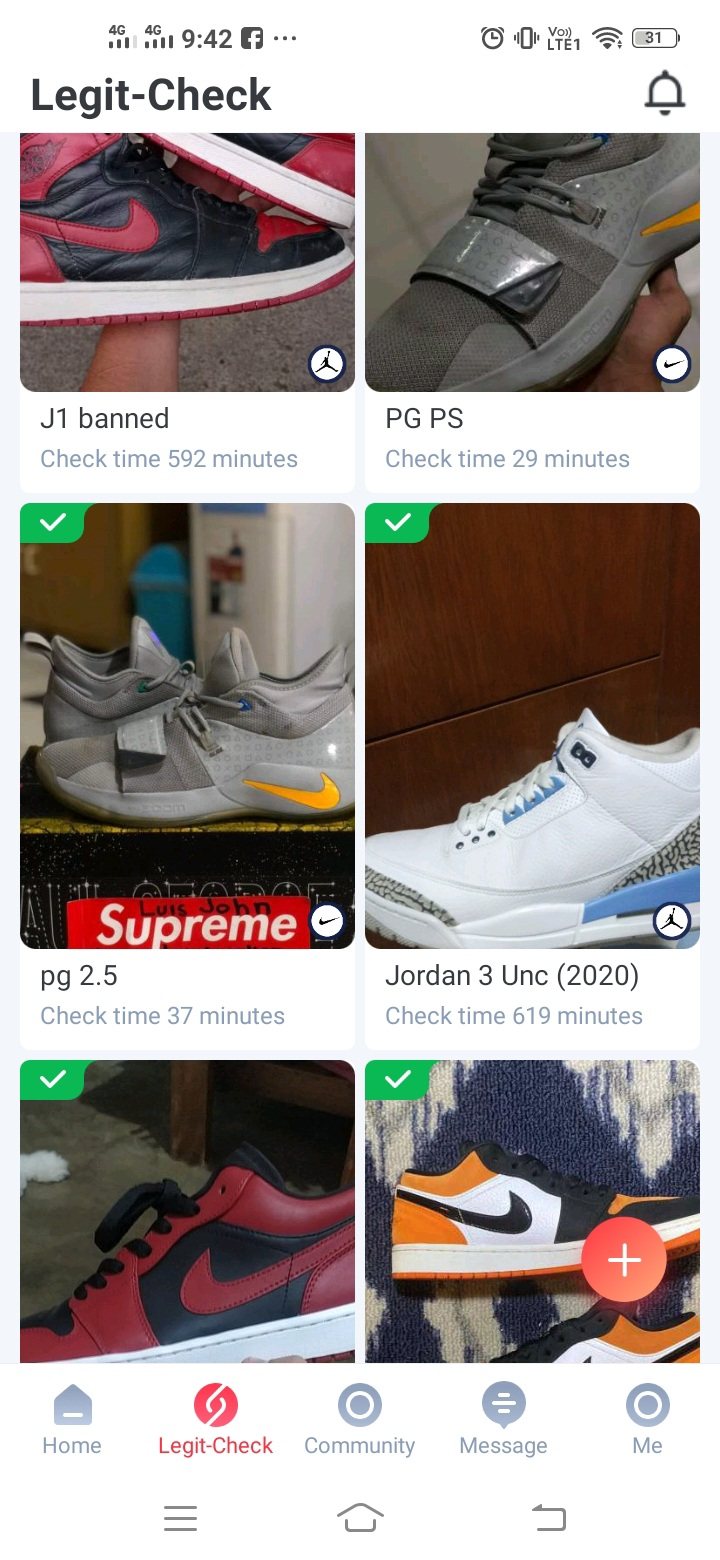Start a new legit check with plus button
The width and height of the screenshot is (720, 1560).
coord(624,1260)
